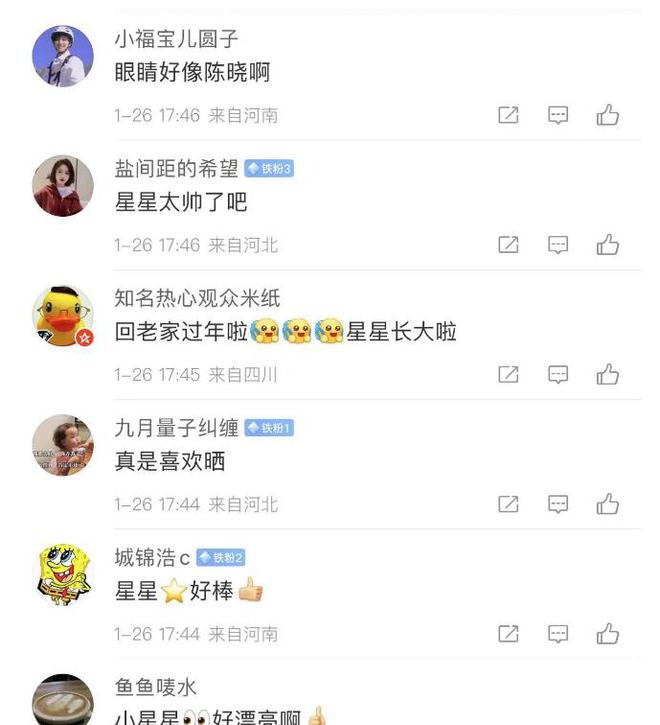Like 盐间距的希望's comment

pyautogui.click(x=608, y=245)
